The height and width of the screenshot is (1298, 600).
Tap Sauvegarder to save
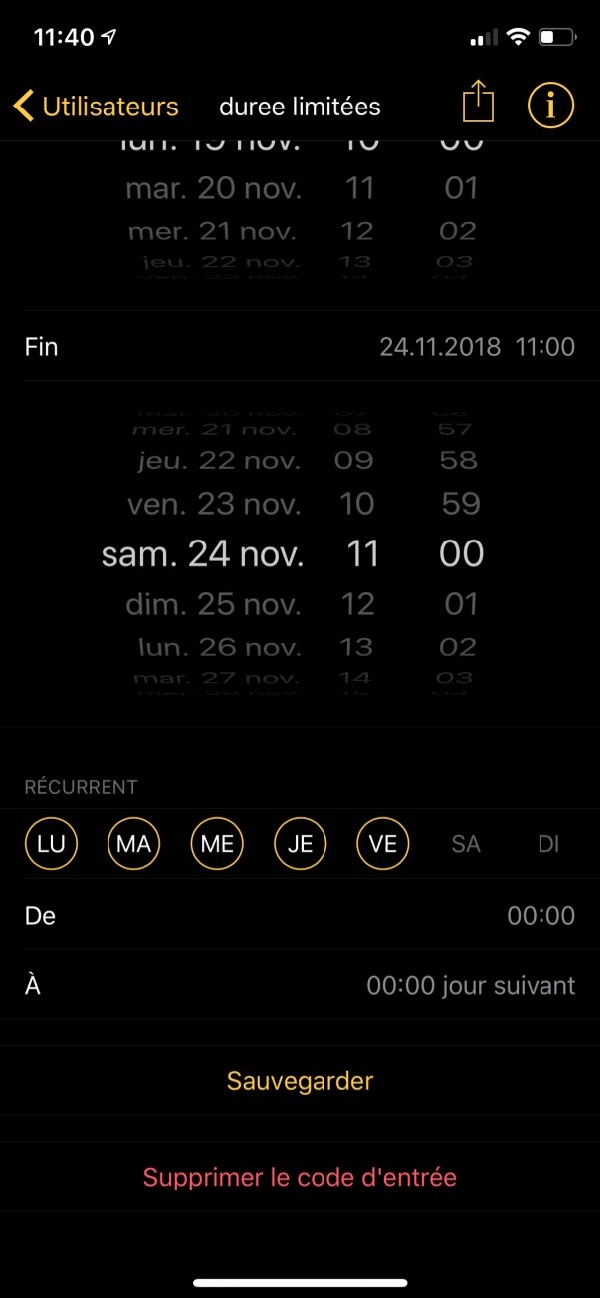[x=300, y=1081]
